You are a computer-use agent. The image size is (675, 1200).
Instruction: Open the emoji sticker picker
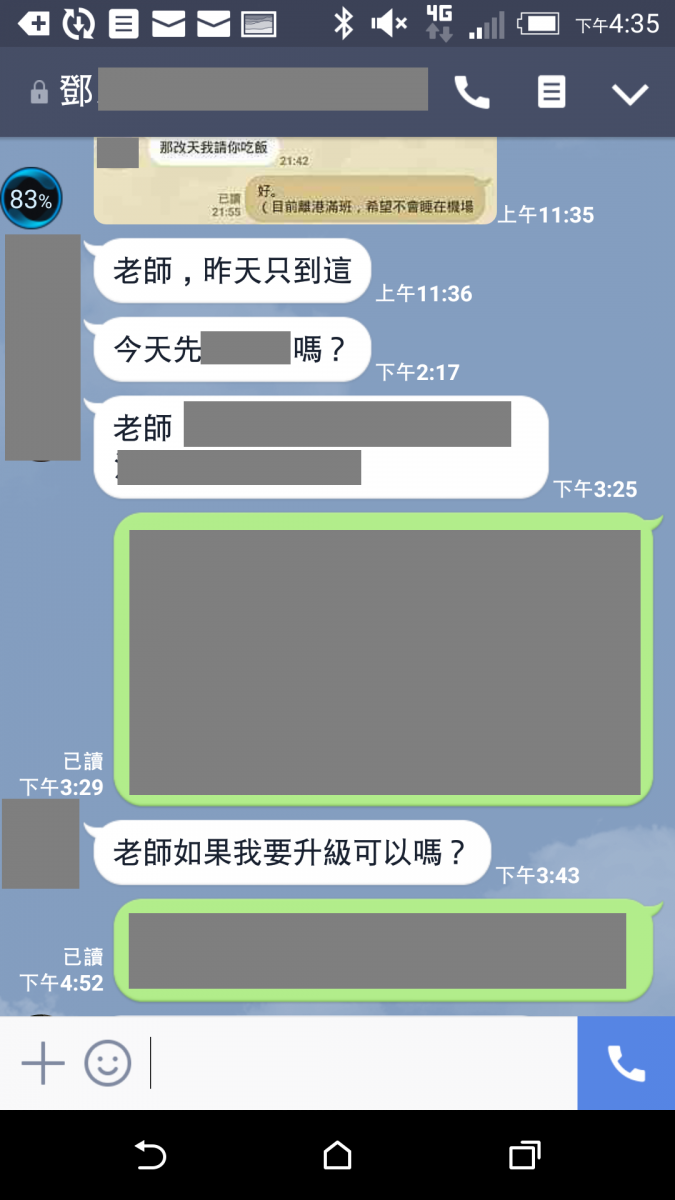108,1063
